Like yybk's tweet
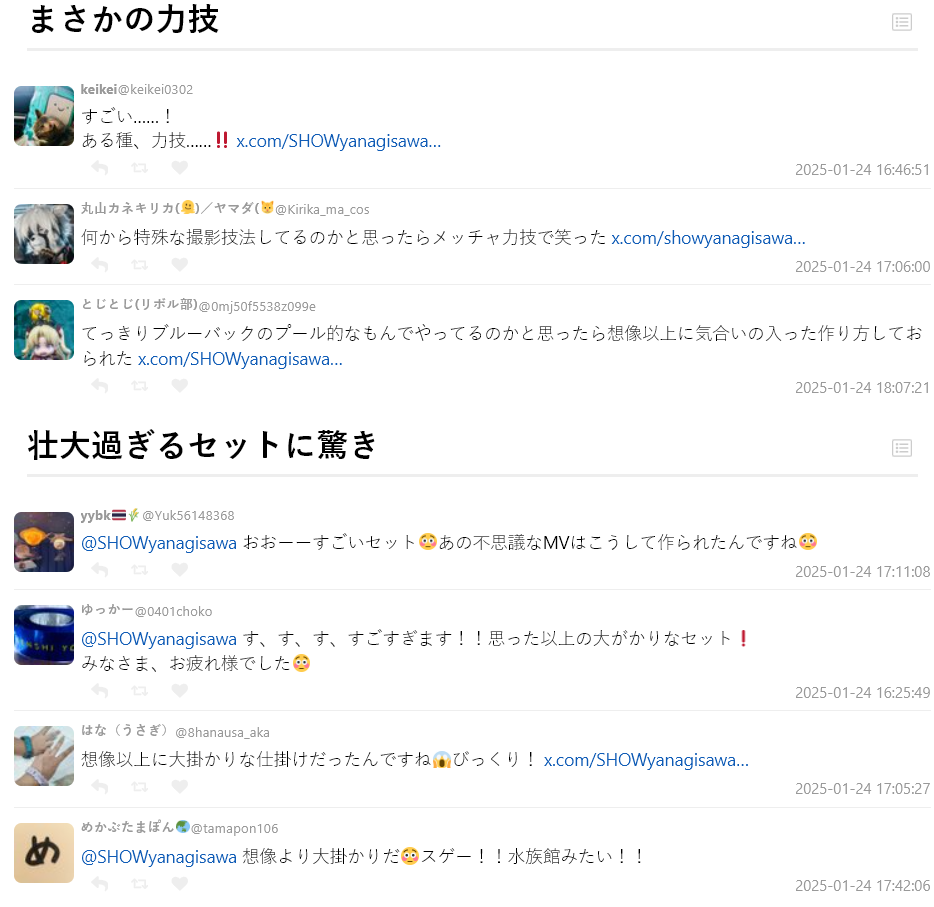934x907 pixels. 179,570
